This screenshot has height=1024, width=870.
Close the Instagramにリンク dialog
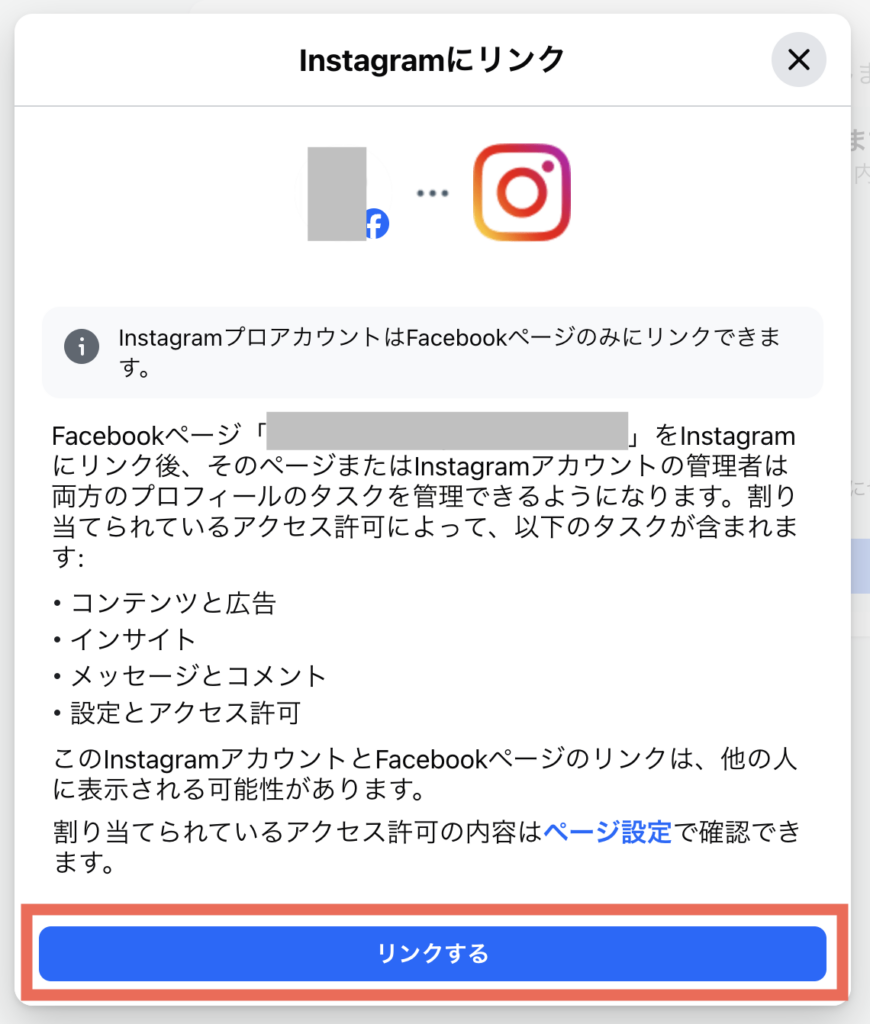pos(798,60)
